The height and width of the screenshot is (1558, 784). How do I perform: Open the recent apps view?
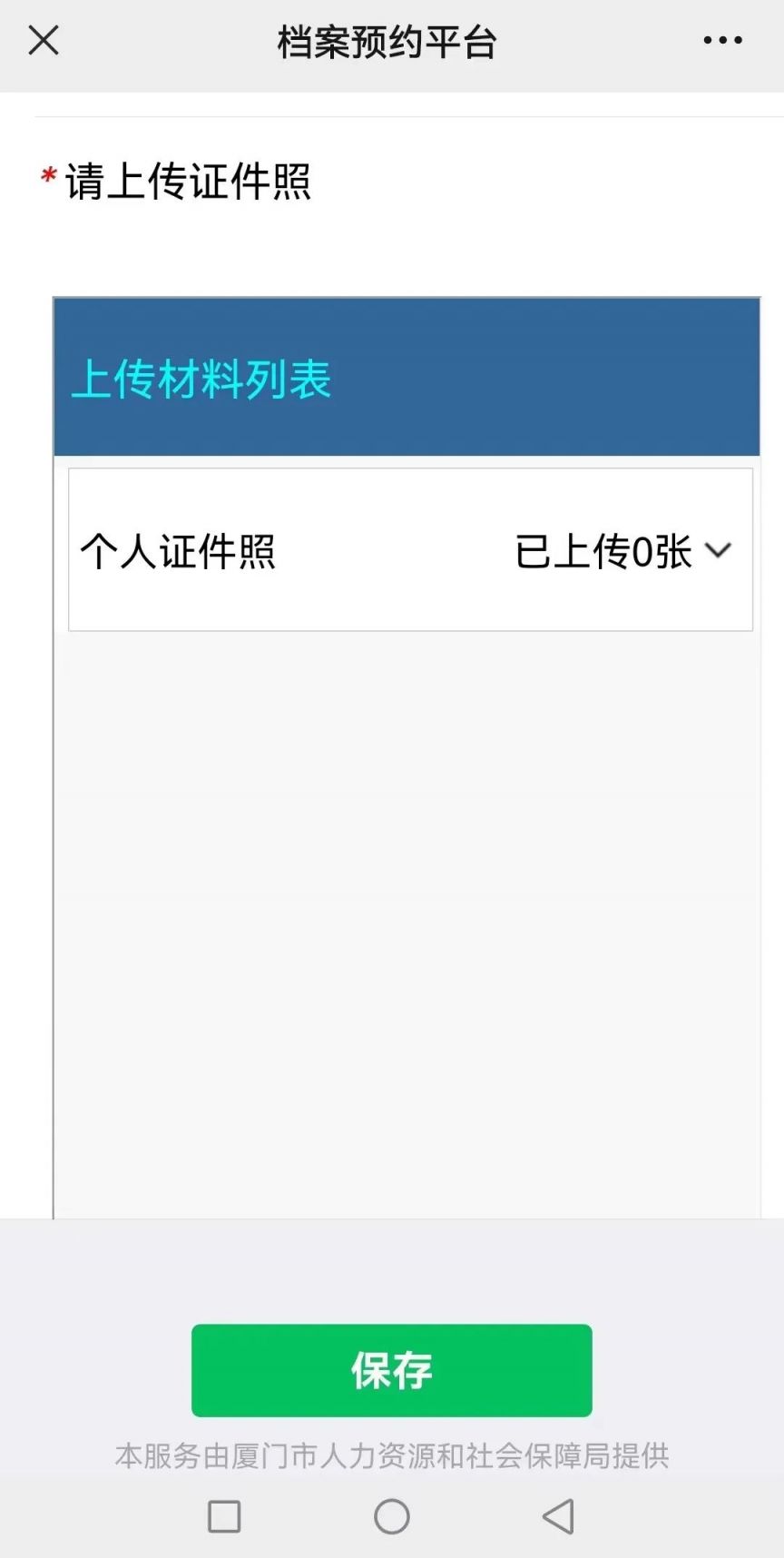pos(224,1516)
